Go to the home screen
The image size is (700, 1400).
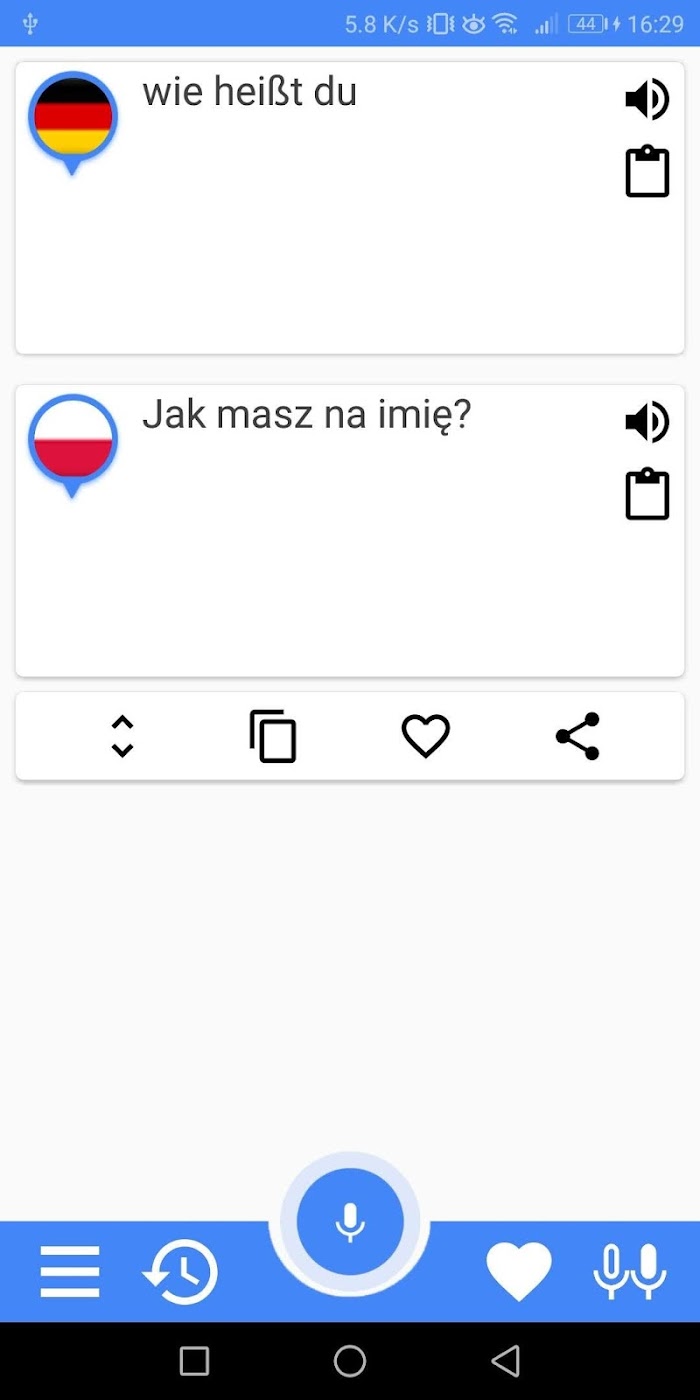(x=350, y=1361)
